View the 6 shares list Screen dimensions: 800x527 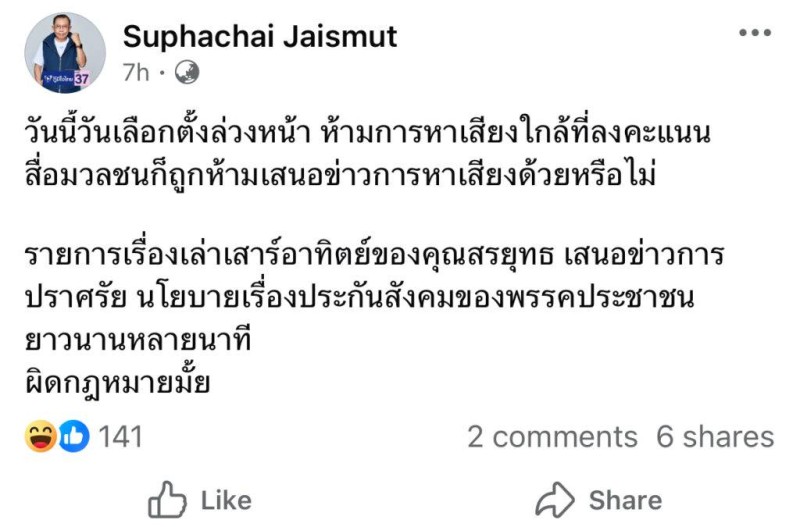(x=715, y=437)
